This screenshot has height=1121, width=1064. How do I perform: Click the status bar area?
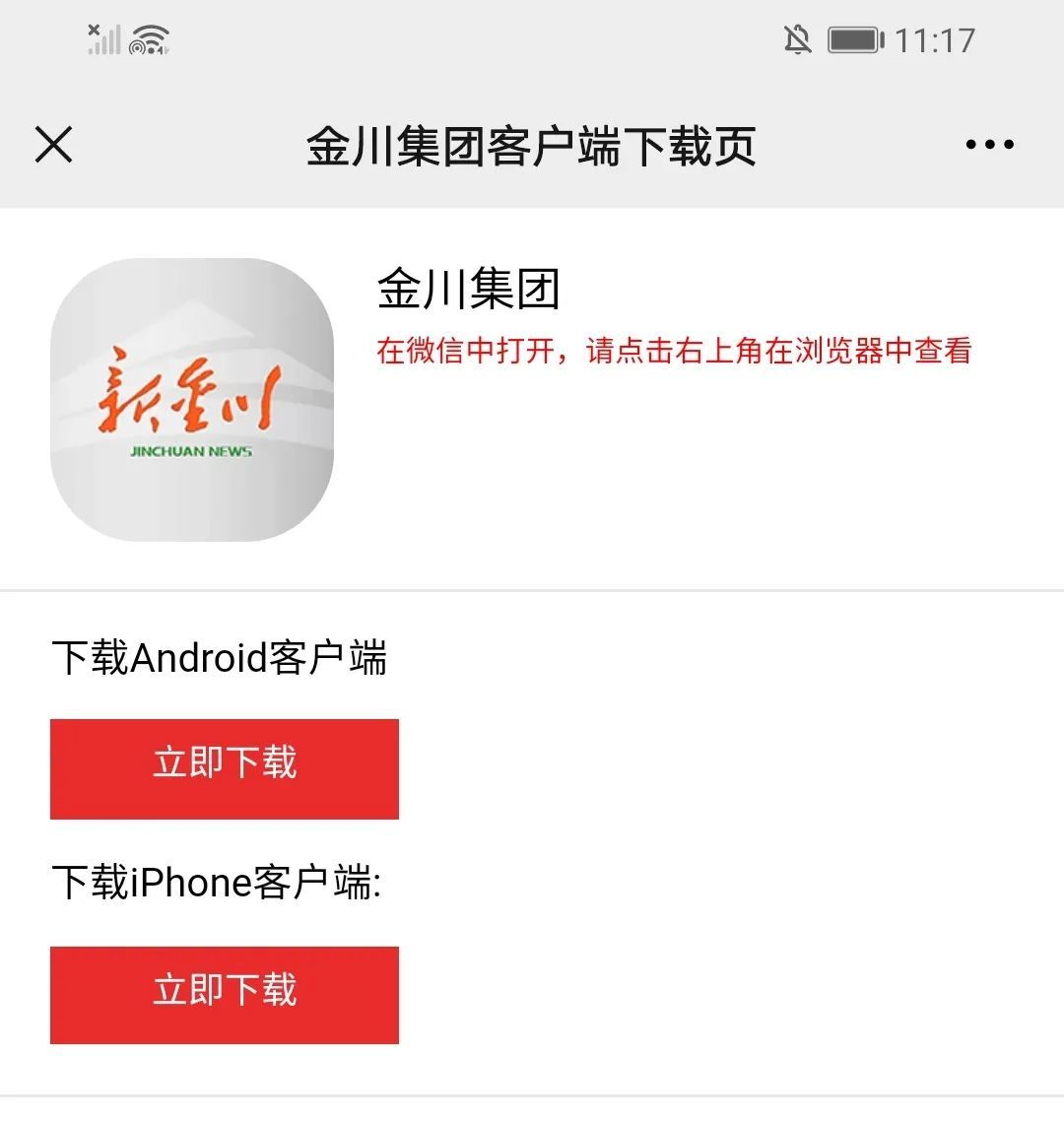[x=532, y=39]
